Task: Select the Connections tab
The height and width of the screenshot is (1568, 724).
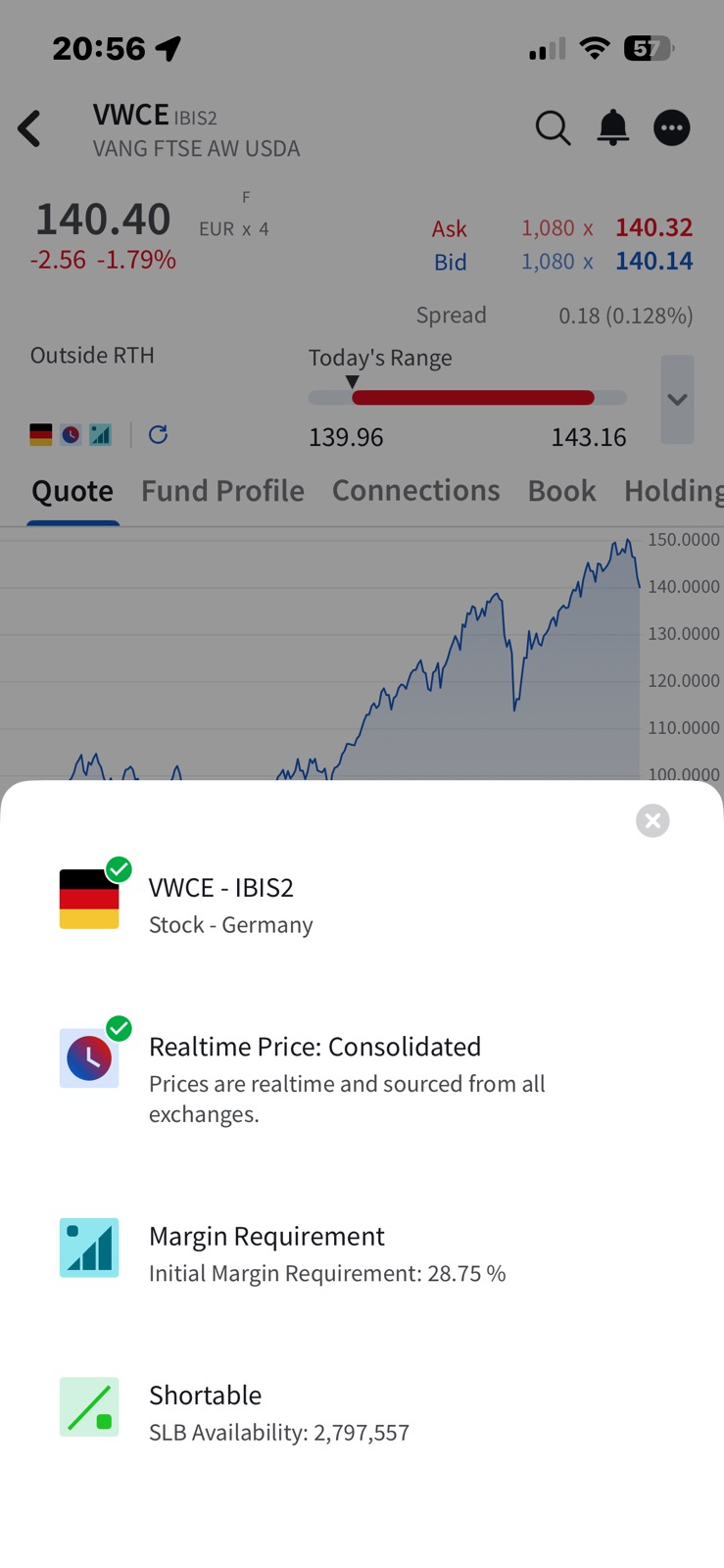Action: [x=415, y=490]
